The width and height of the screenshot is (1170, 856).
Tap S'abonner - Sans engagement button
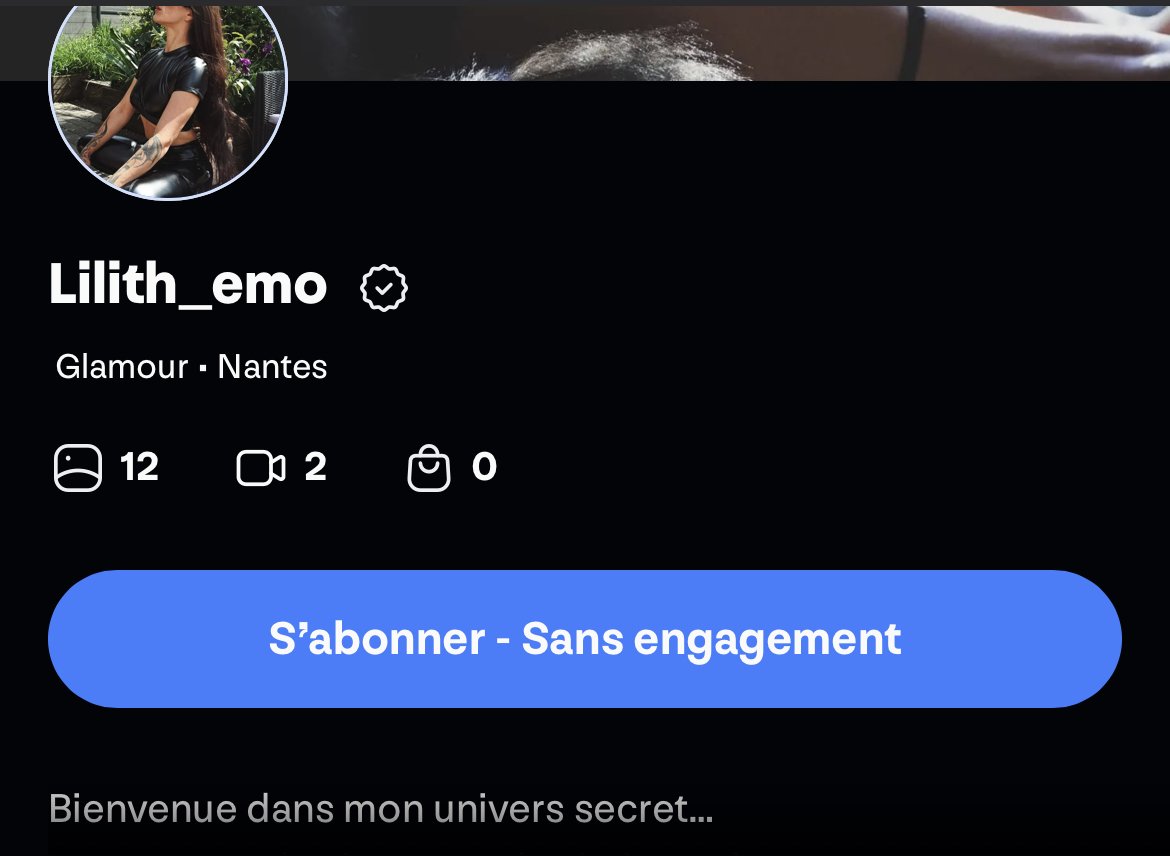pyautogui.click(x=584, y=639)
